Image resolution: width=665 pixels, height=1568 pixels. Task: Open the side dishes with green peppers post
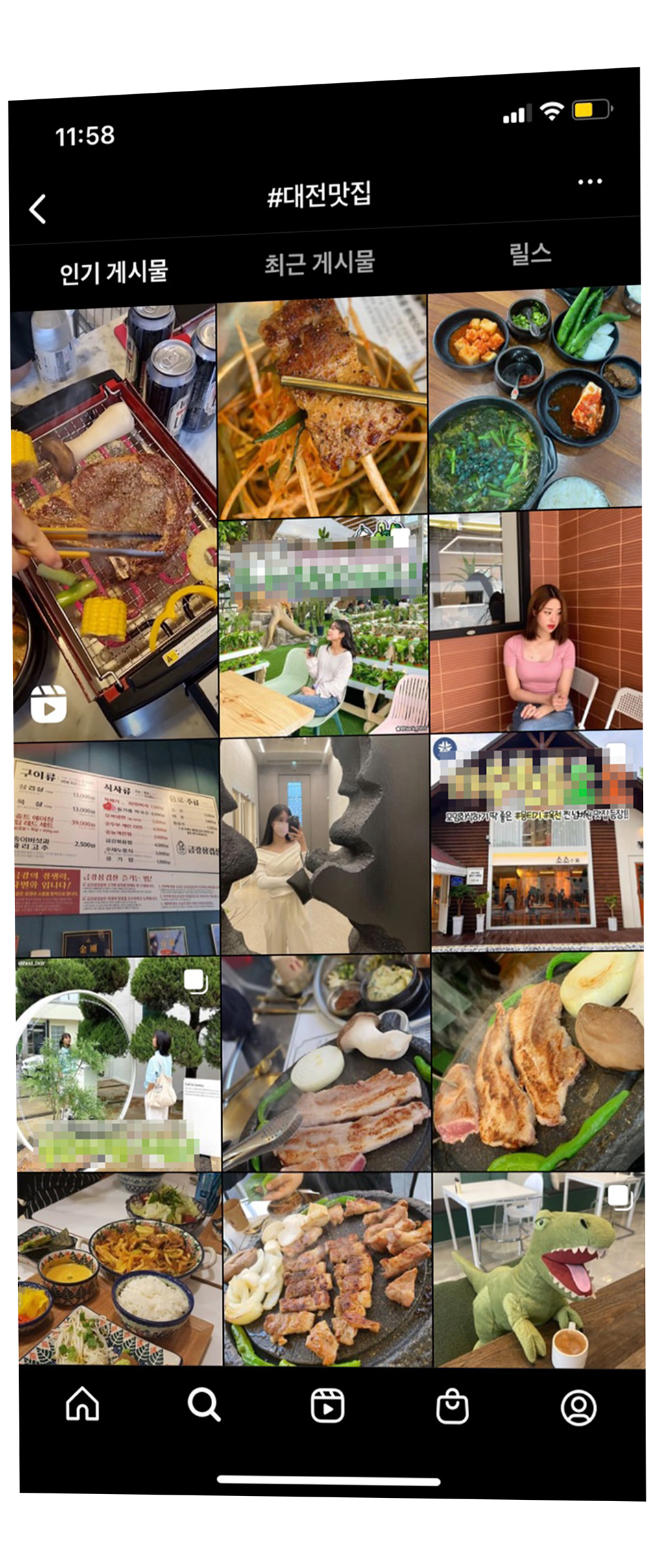point(535,398)
